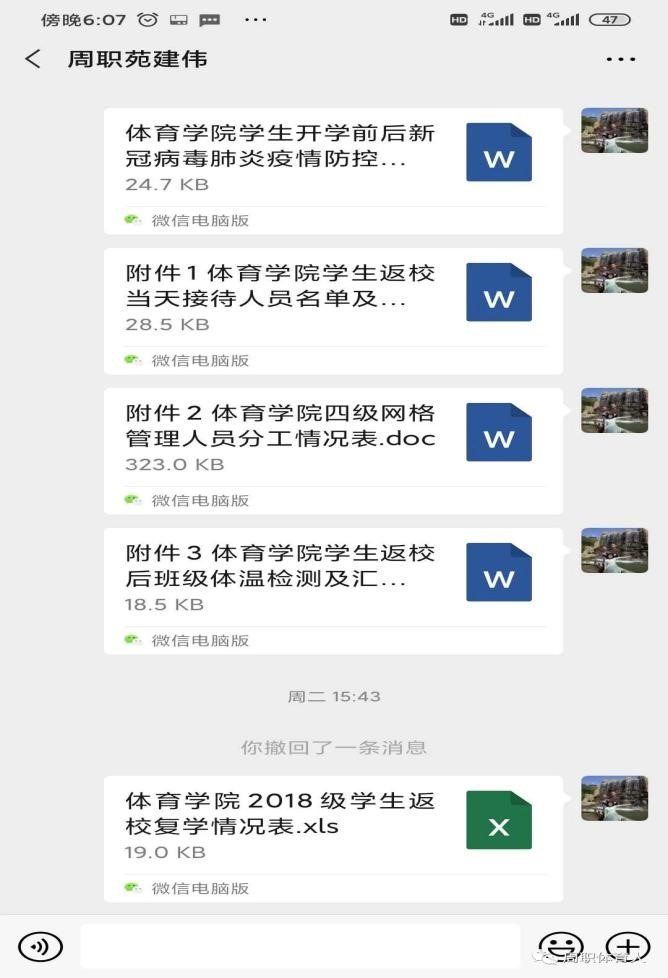Go back from the 周职苑建伟 chat
668x978 pixels.
33,59
